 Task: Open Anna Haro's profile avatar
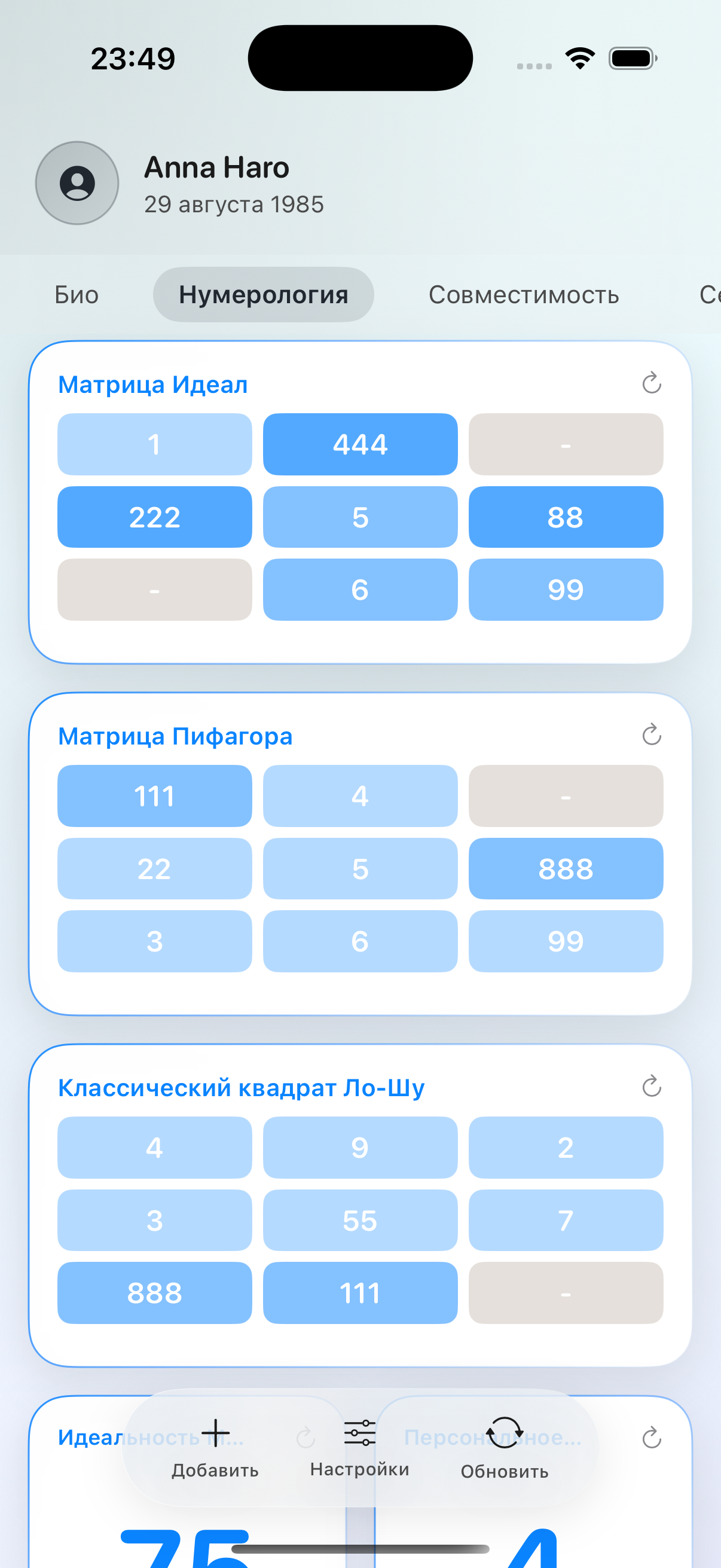(x=77, y=183)
